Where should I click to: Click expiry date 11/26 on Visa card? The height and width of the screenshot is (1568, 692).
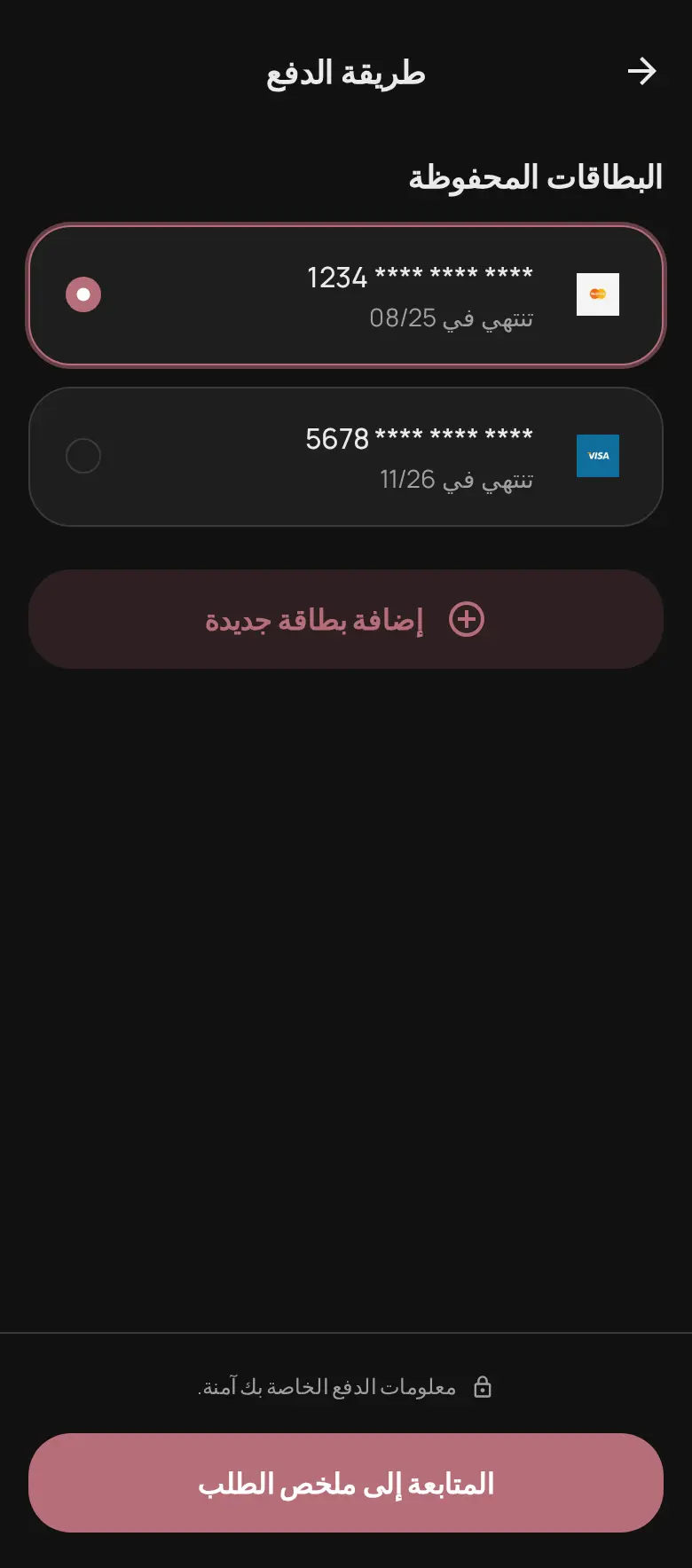(452, 480)
